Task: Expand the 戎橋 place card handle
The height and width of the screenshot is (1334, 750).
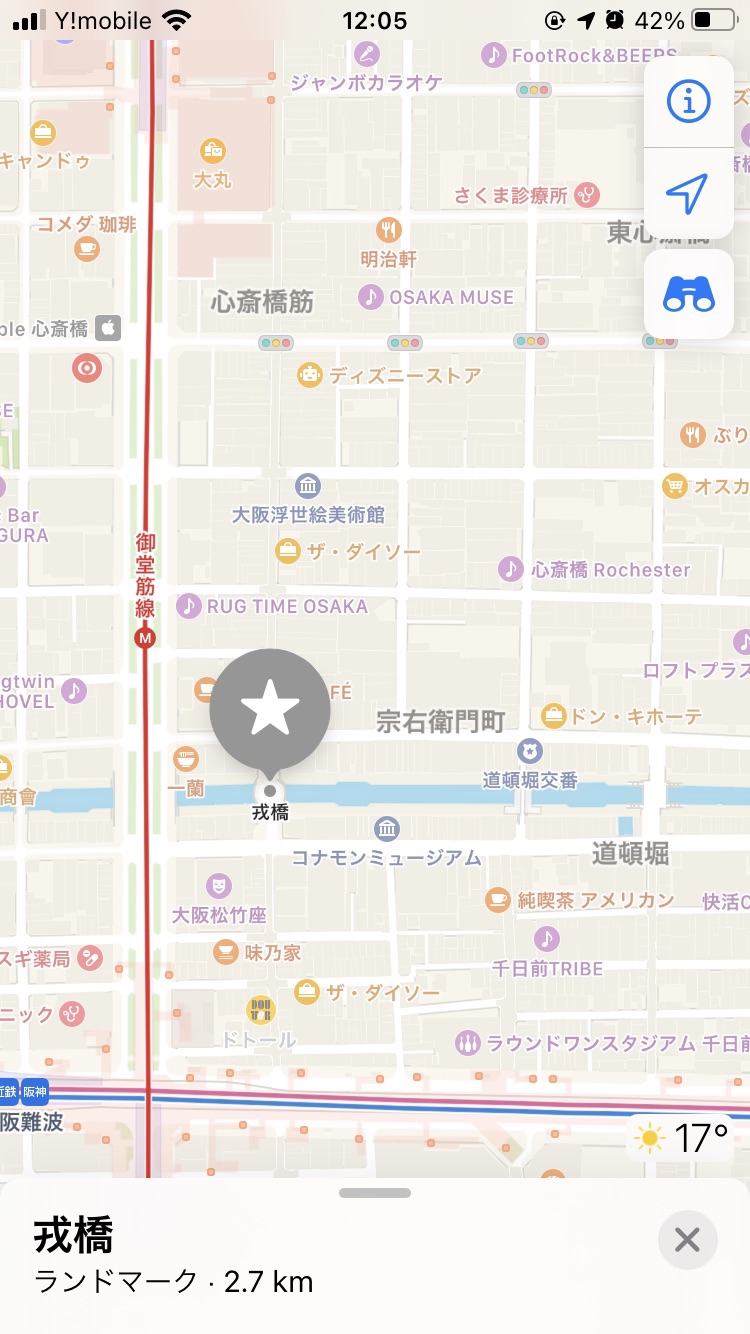Action: 375,1193
